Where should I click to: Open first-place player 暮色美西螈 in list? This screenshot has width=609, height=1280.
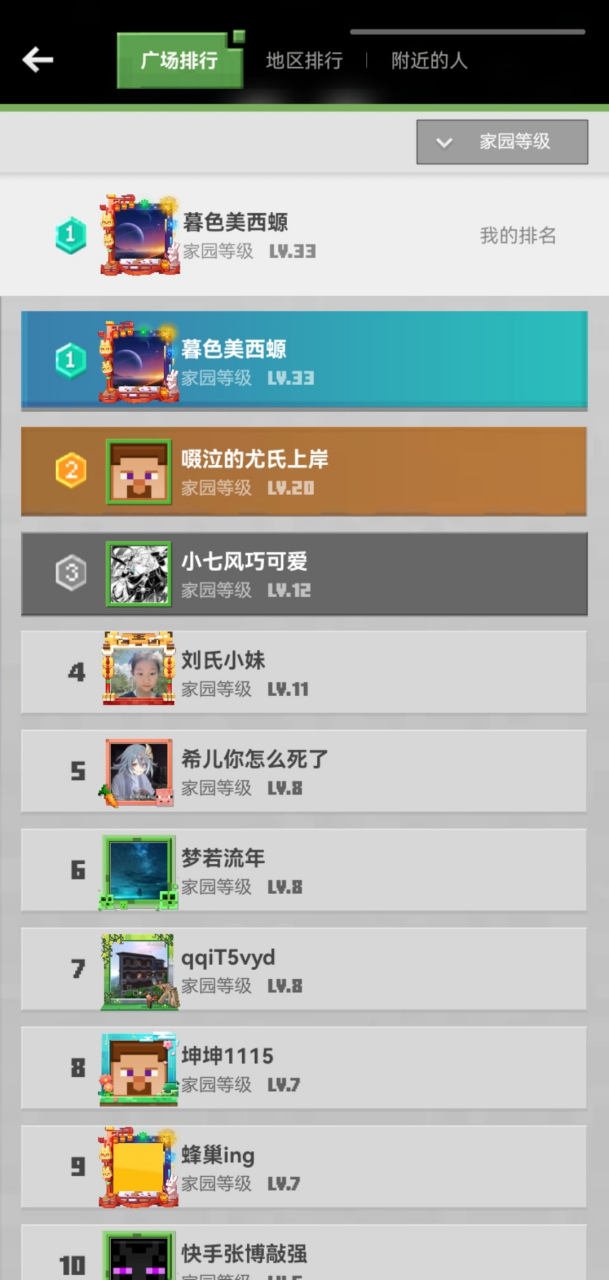point(304,361)
